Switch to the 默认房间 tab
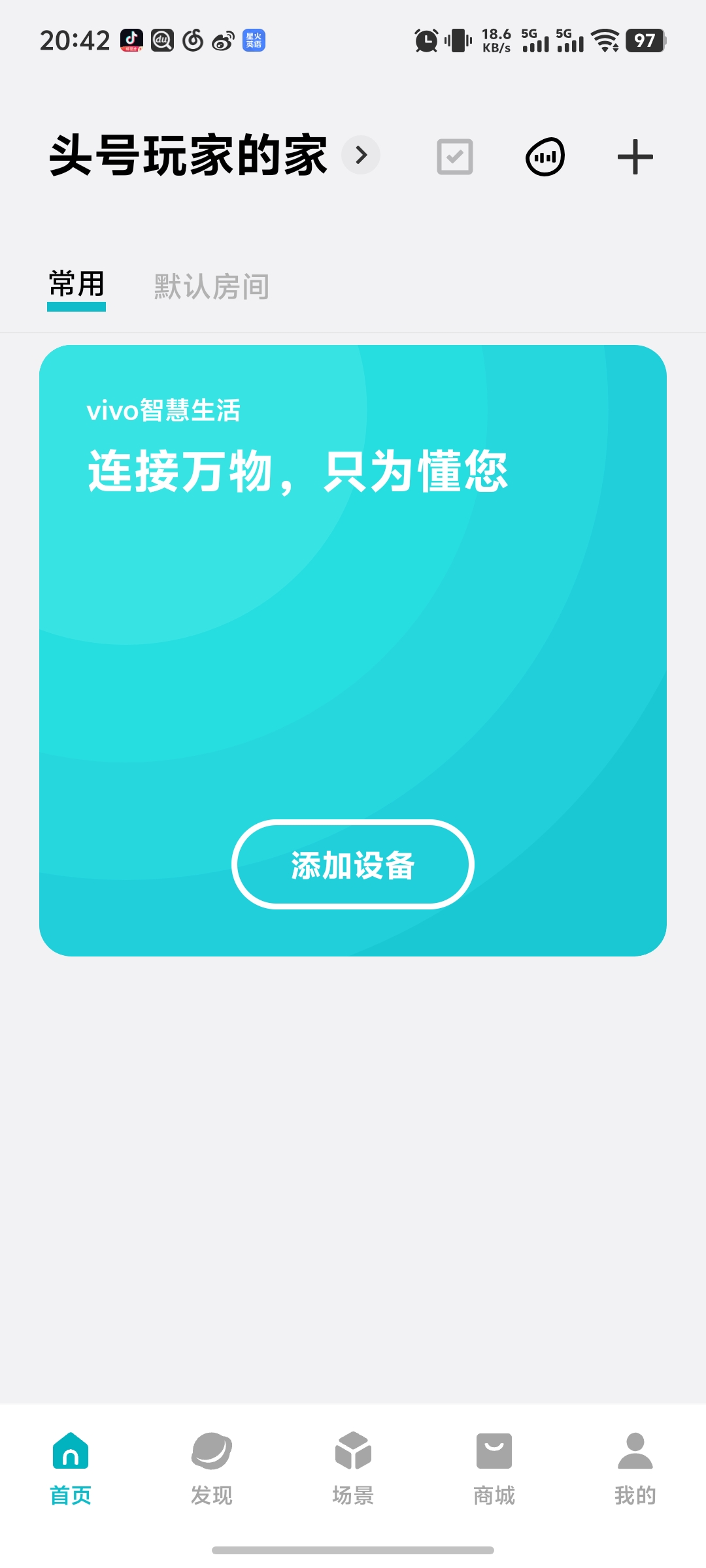Viewport: 706px width, 1568px height. coord(211,287)
